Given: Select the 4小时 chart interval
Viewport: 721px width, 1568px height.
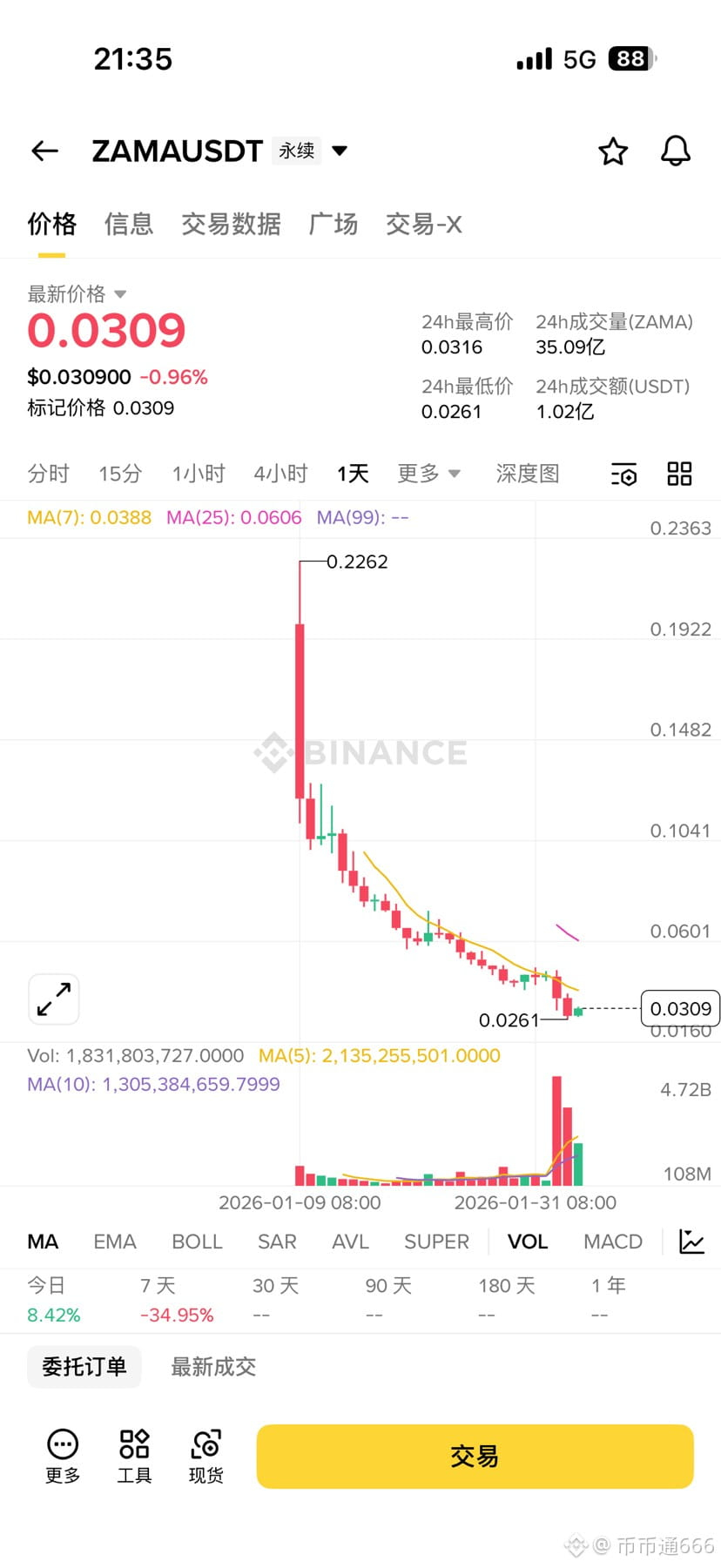Looking at the screenshot, I should tap(280, 474).
